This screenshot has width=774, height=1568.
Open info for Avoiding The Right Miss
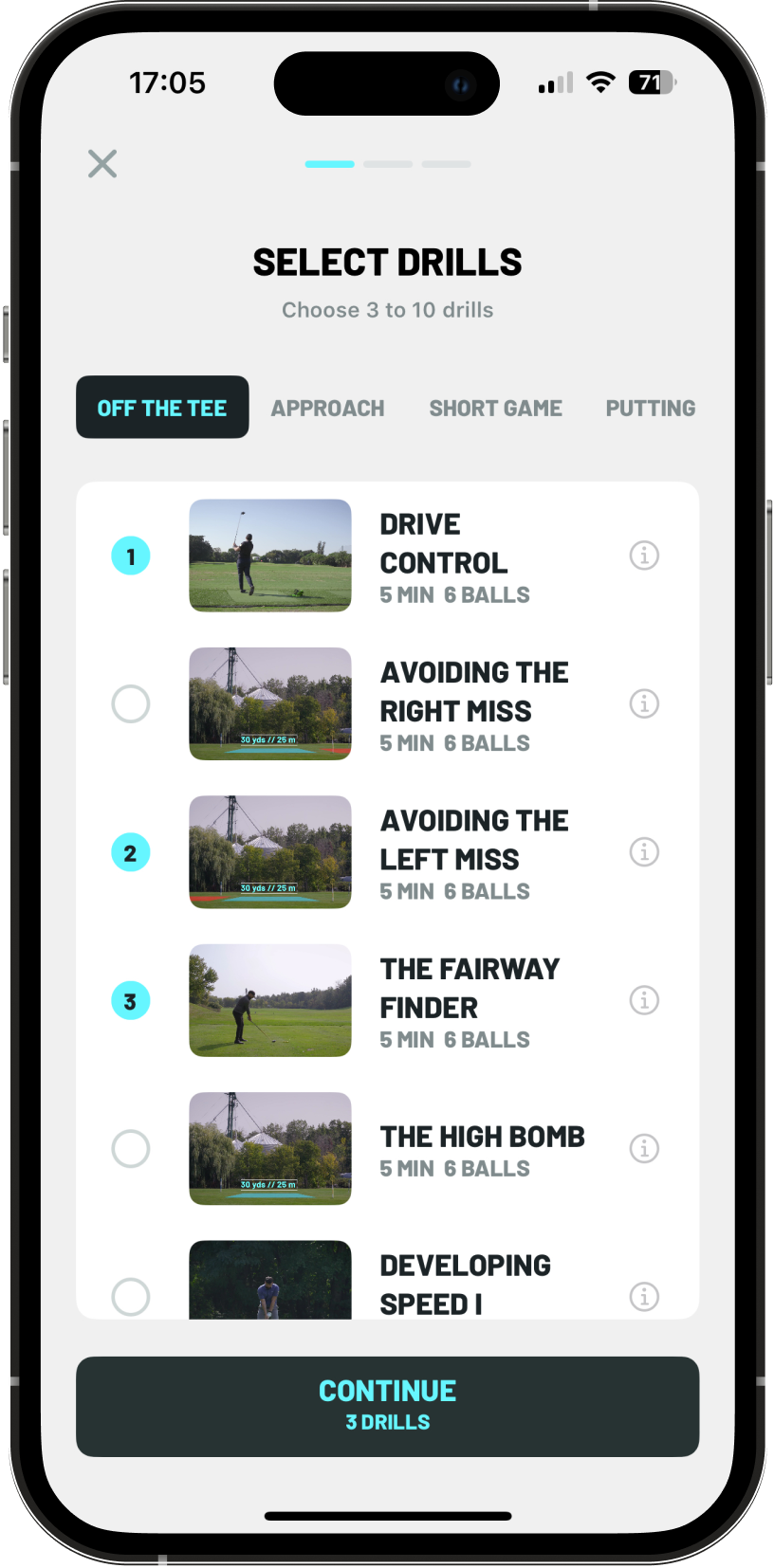pos(644,703)
